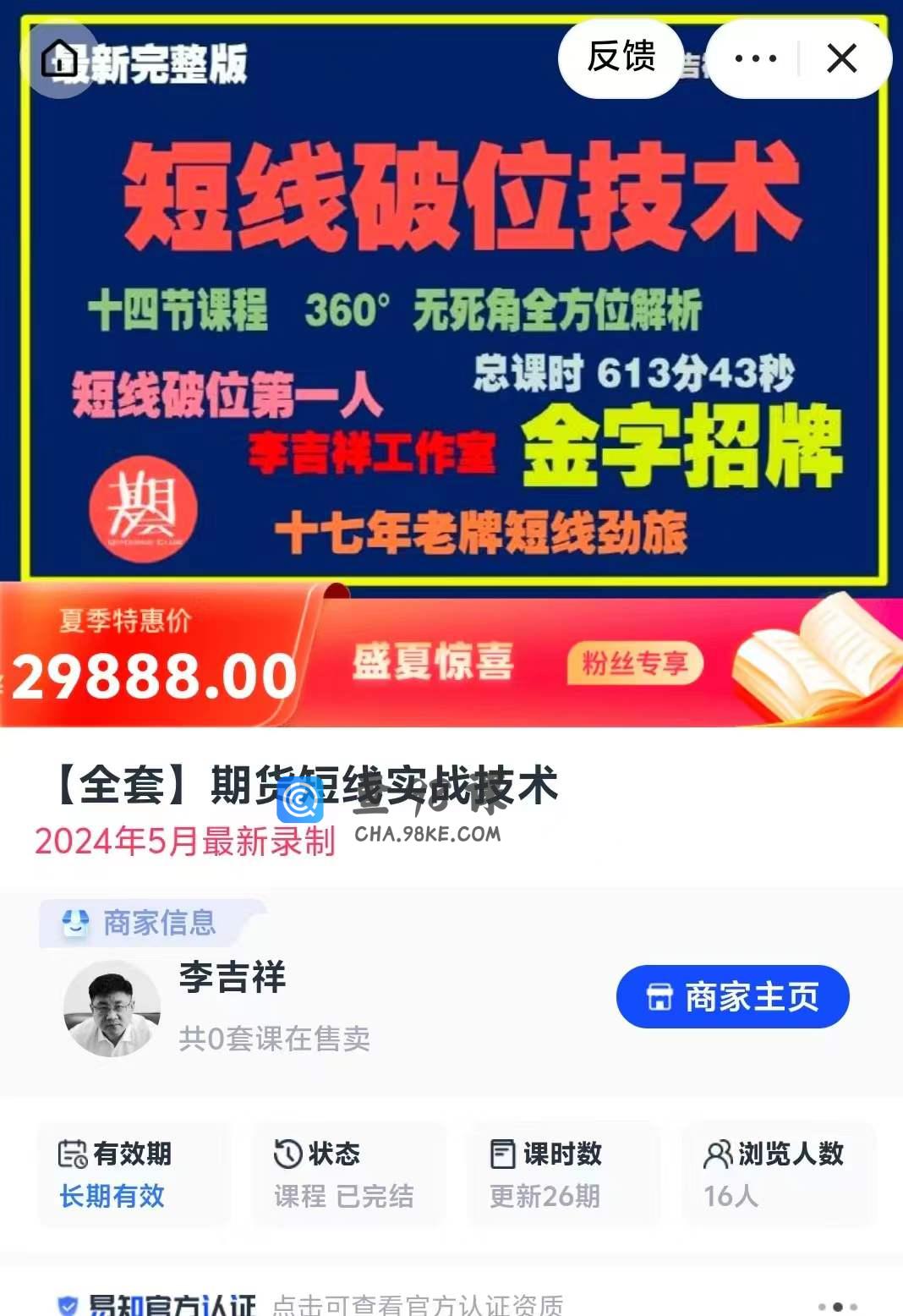Go to the home page icon
Screen dimensions: 903x1316
click(59, 58)
